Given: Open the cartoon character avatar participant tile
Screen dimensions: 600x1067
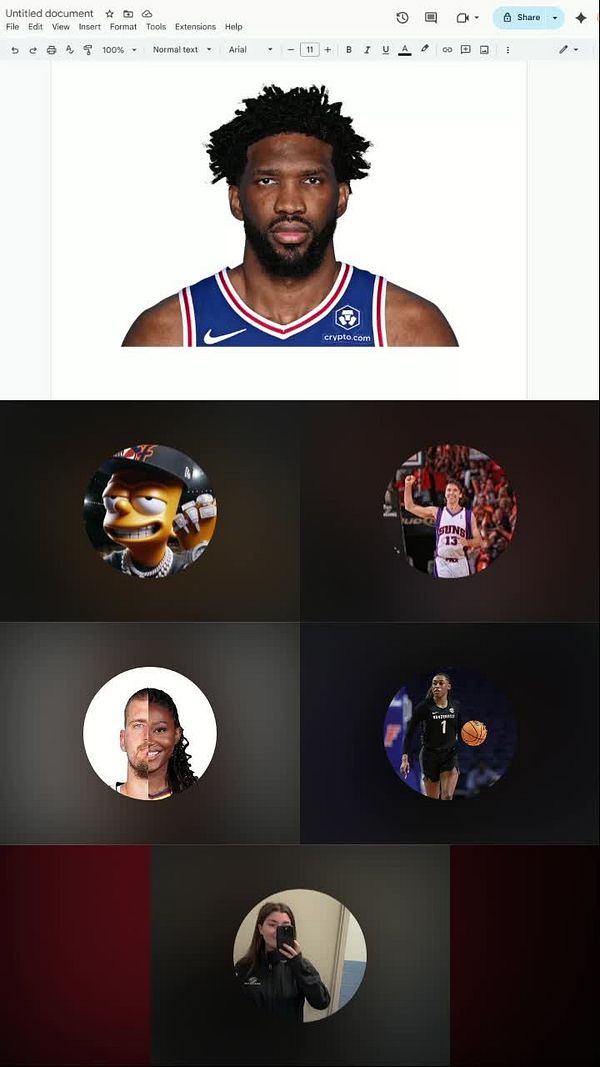Looking at the screenshot, I should (x=150, y=511).
